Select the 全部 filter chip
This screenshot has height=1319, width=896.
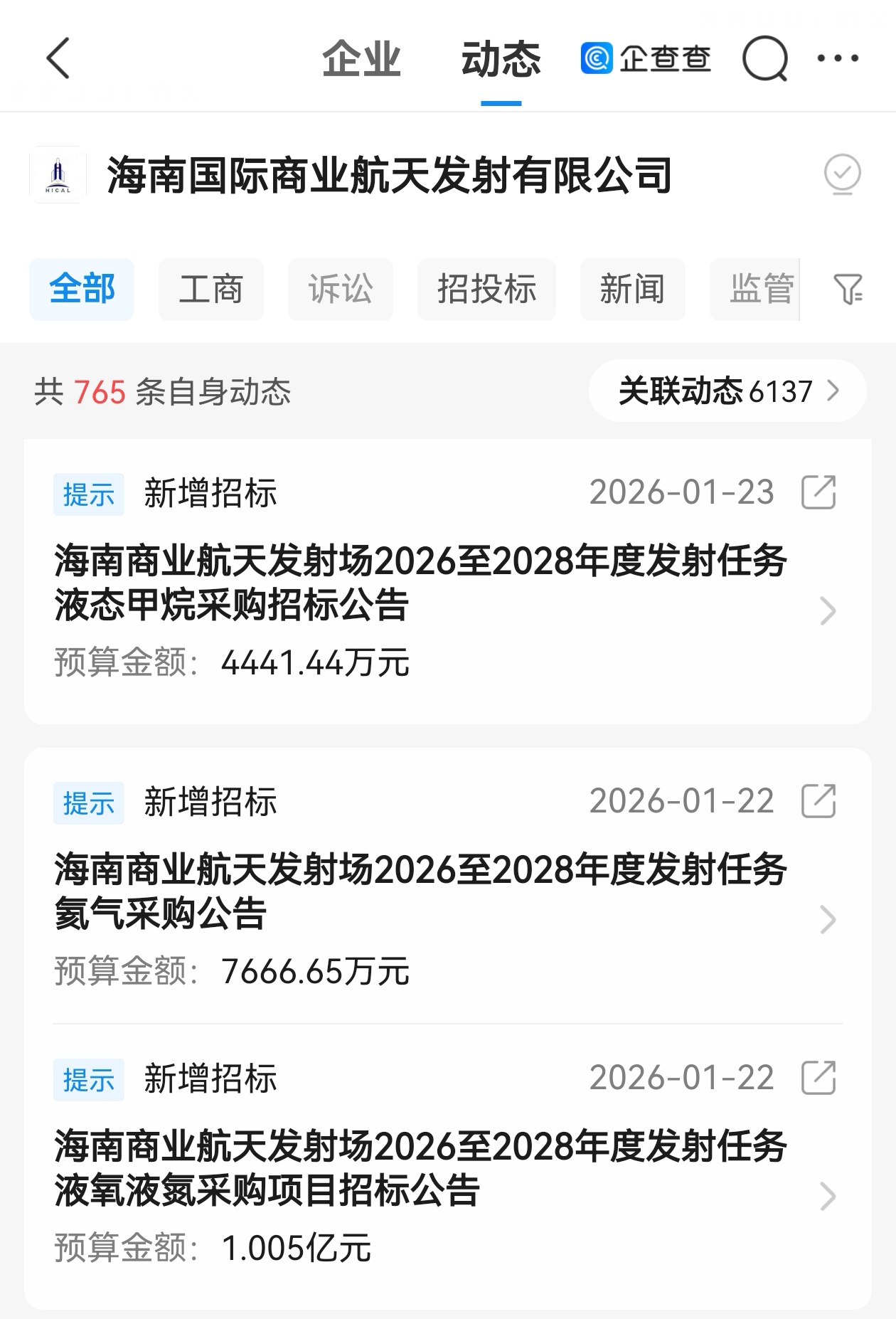point(82,290)
